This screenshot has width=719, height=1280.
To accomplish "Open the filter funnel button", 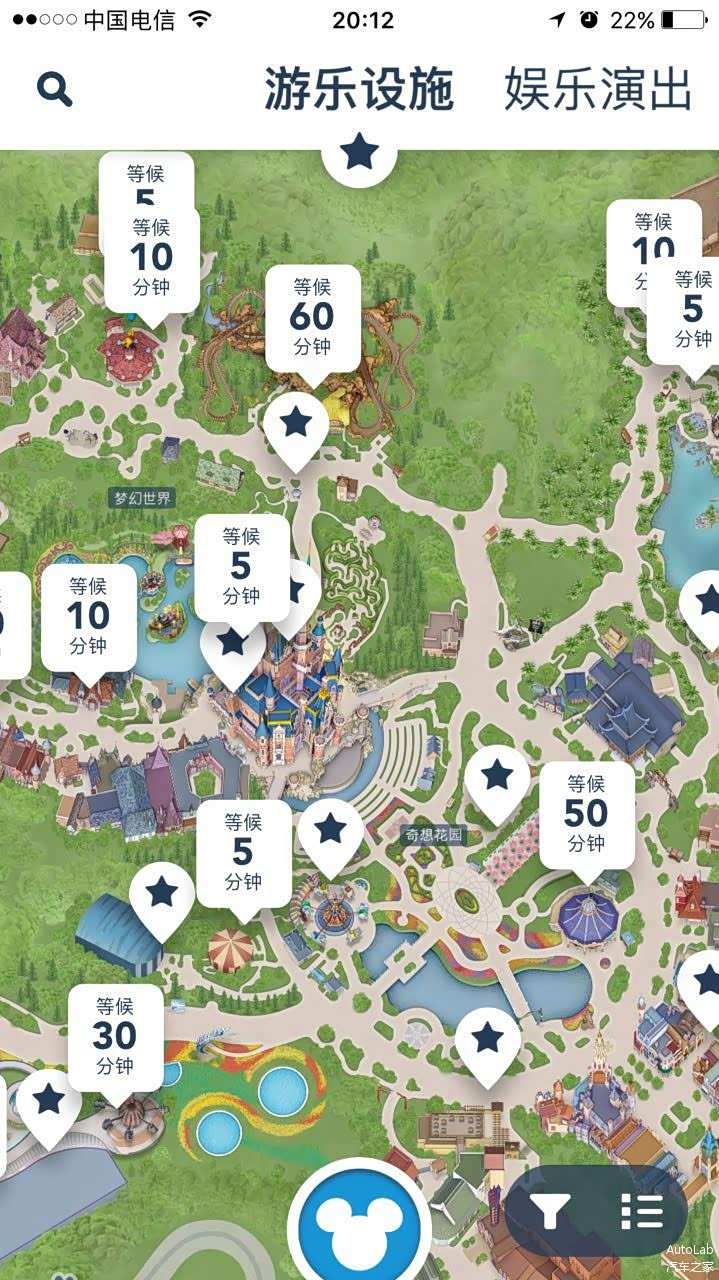I will [x=550, y=1212].
